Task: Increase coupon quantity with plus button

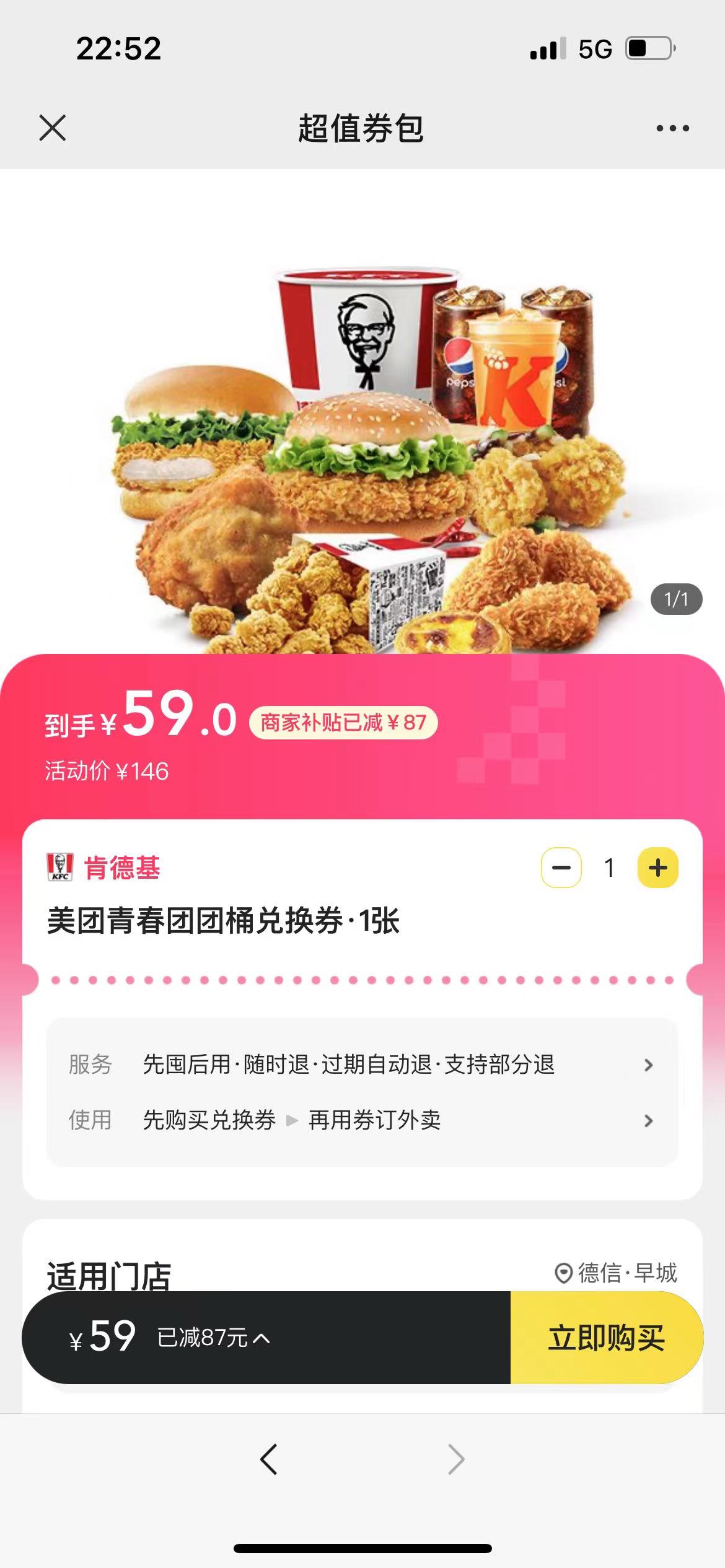Action: click(657, 868)
